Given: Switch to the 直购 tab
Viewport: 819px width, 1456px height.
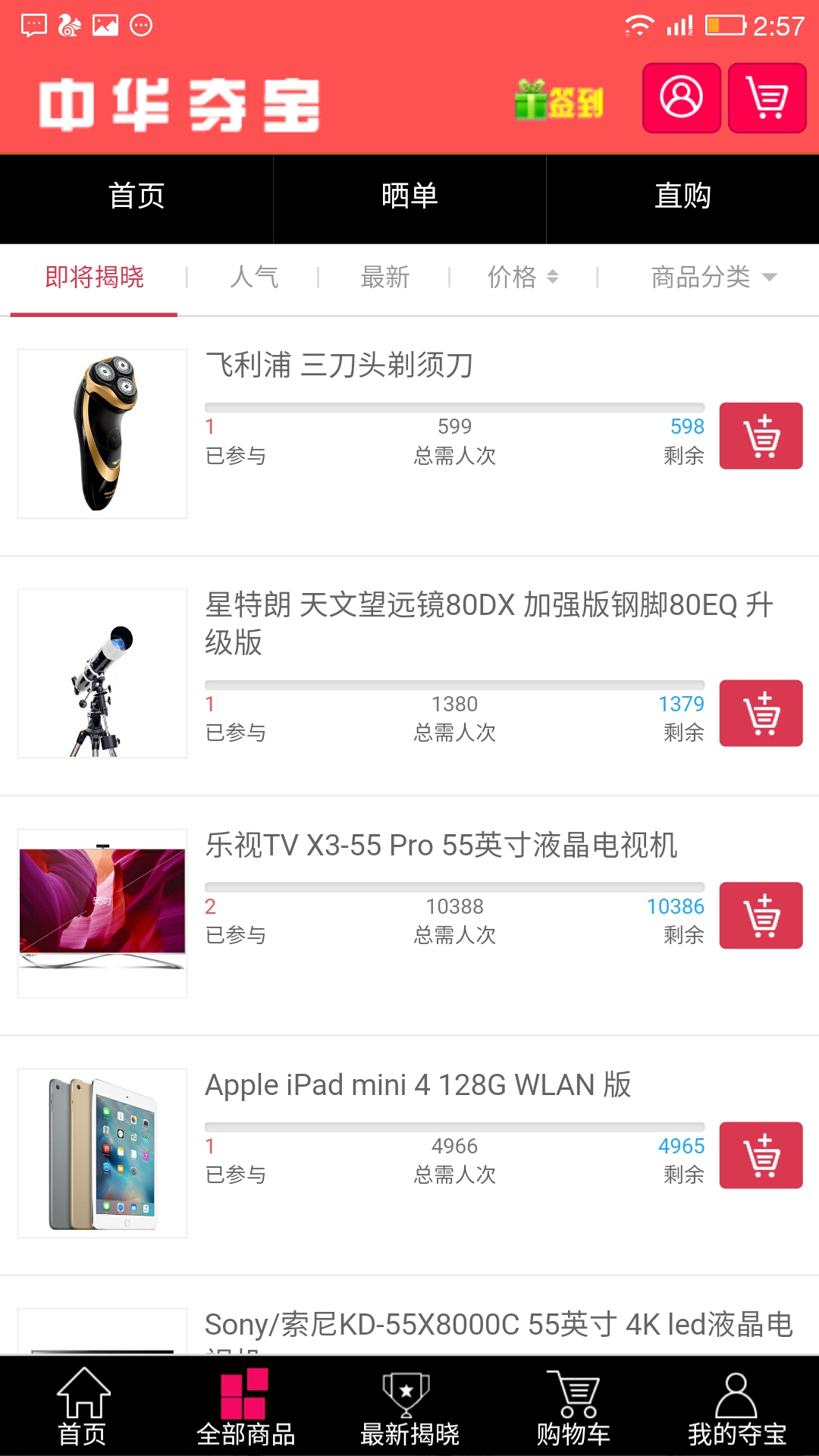Looking at the screenshot, I should [682, 196].
